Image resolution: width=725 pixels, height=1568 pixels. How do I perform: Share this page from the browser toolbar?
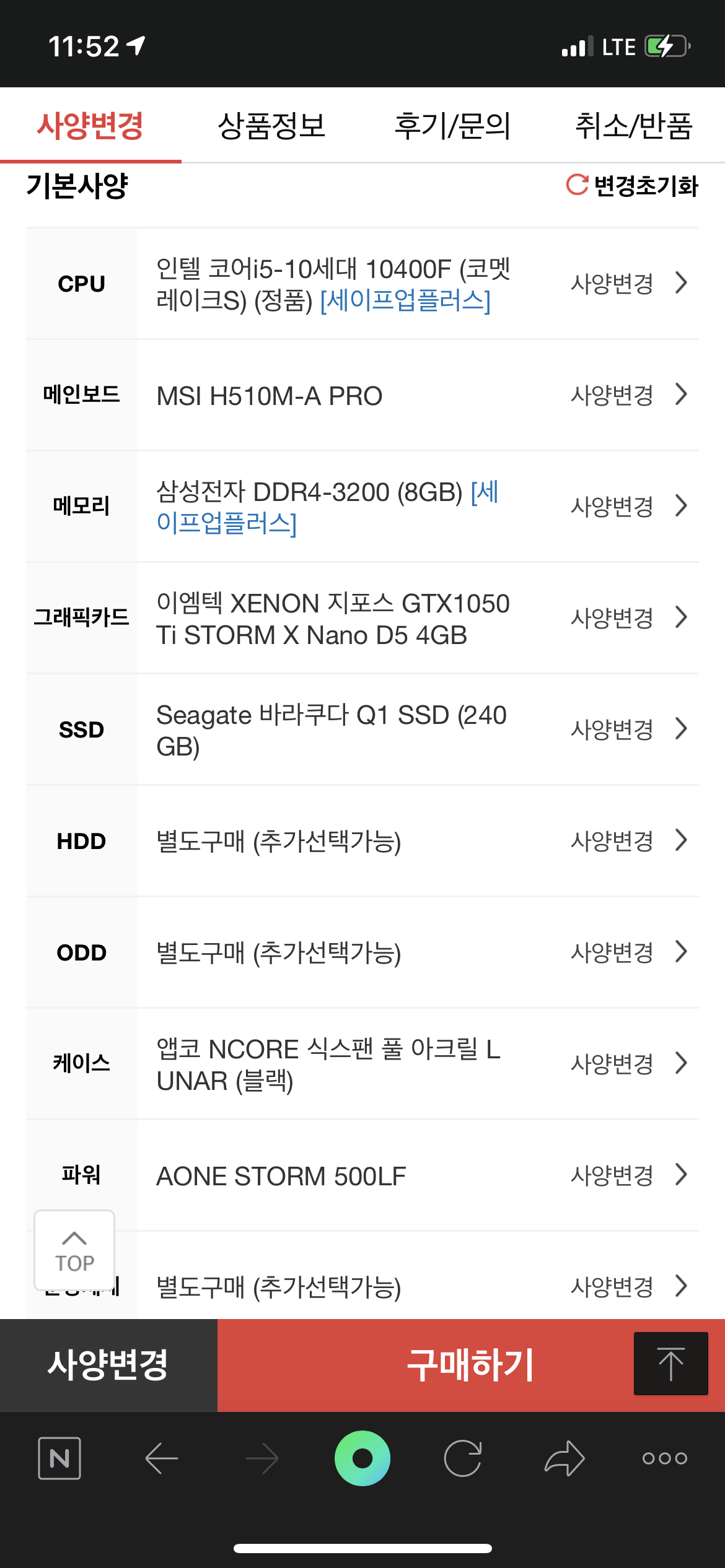pyautogui.click(x=564, y=1458)
